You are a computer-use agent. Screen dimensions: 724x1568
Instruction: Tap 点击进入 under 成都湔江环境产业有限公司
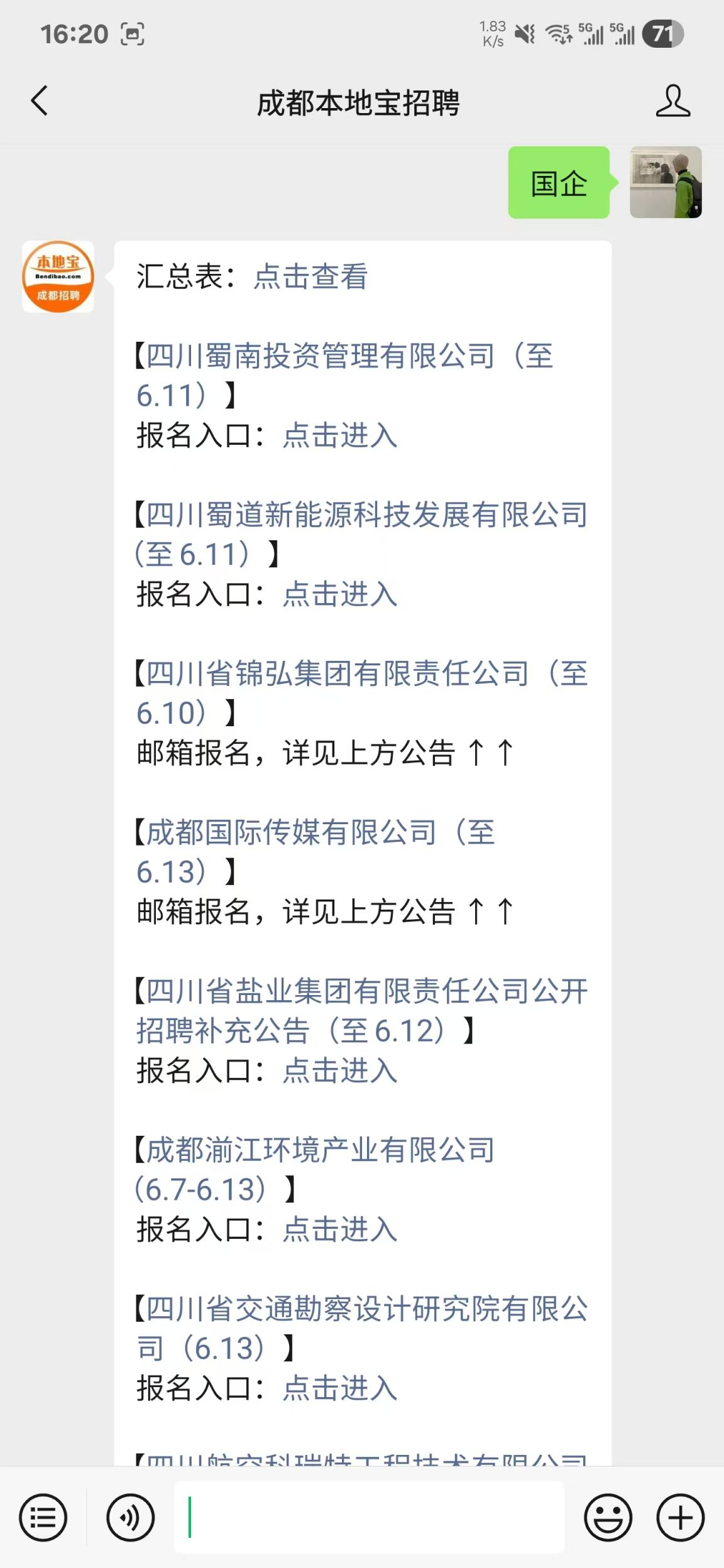pyautogui.click(x=340, y=1229)
